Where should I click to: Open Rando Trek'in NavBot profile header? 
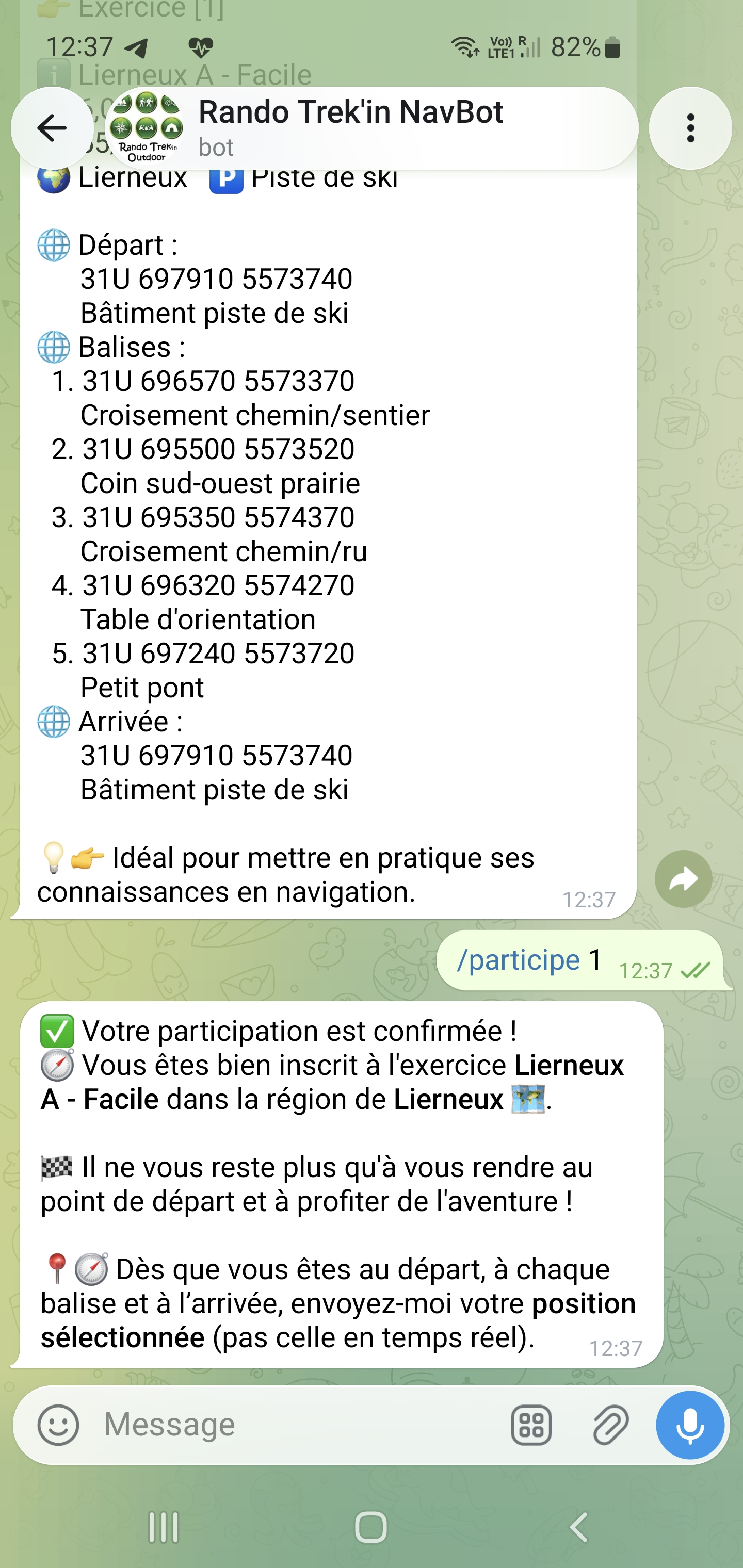[372, 128]
